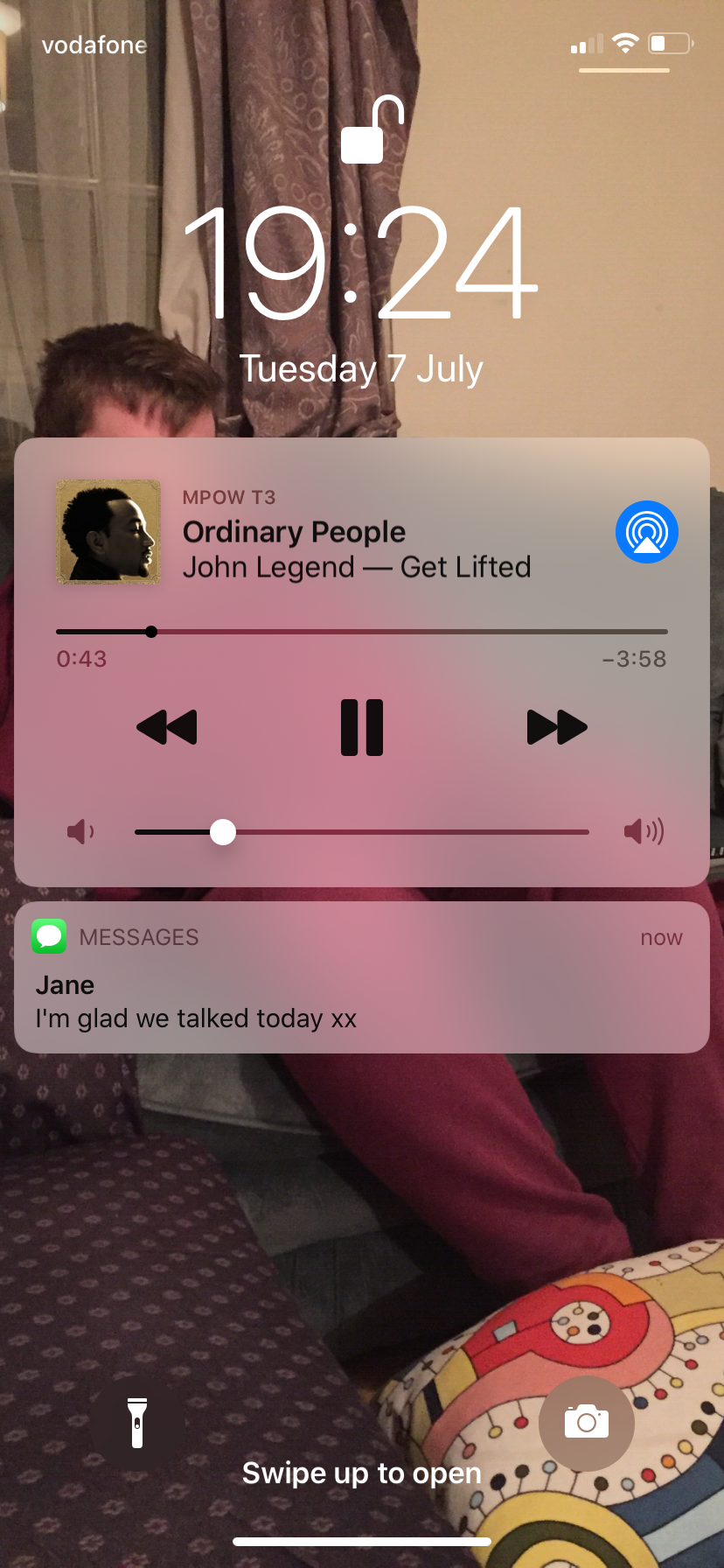The width and height of the screenshot is (724, 1568).
Task: Turn on the flashlight
Action: 137,1423
